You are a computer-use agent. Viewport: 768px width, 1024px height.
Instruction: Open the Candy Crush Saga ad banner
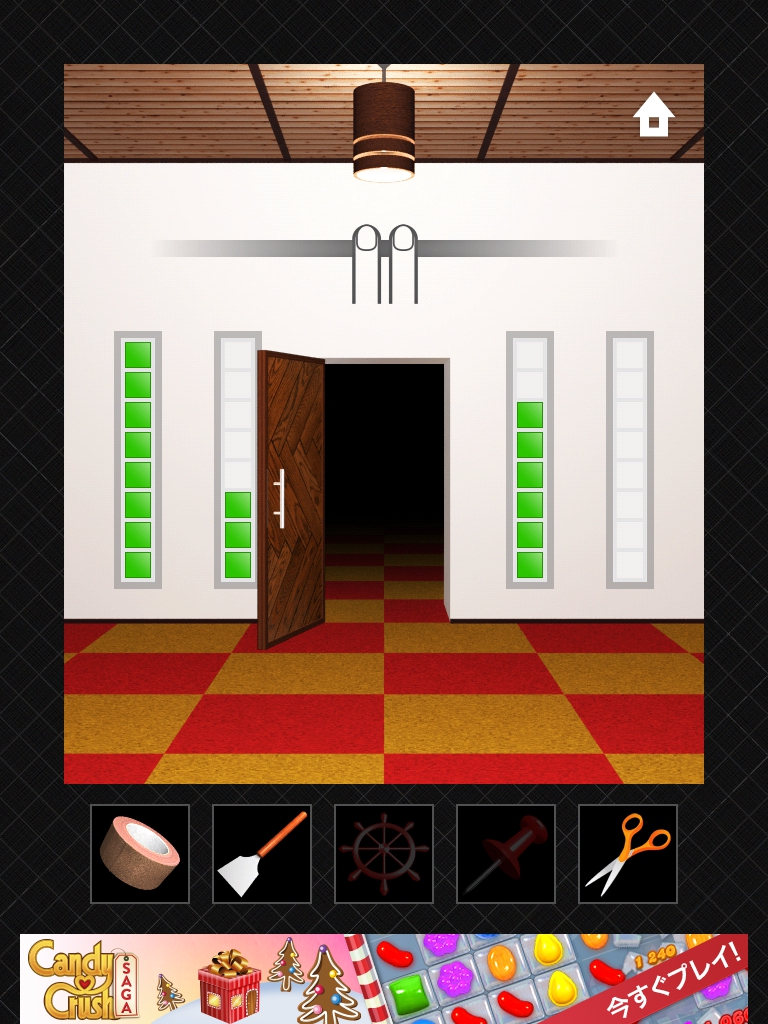pos(384,978)
